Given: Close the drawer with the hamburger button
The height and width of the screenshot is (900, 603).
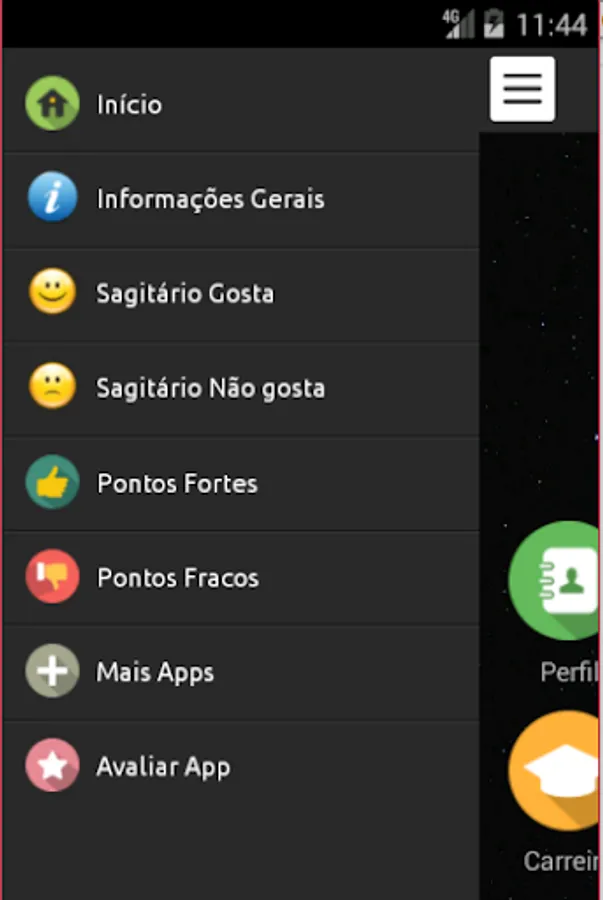Looking at the screenshot, I should [x=522, y=90].
